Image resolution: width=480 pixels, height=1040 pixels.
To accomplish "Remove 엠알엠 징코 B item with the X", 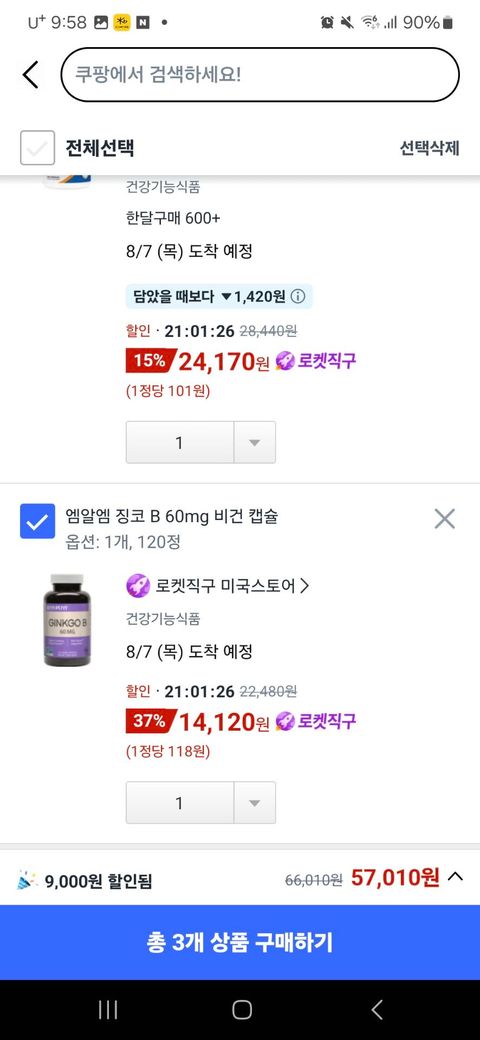I will (x=444, y=519).
